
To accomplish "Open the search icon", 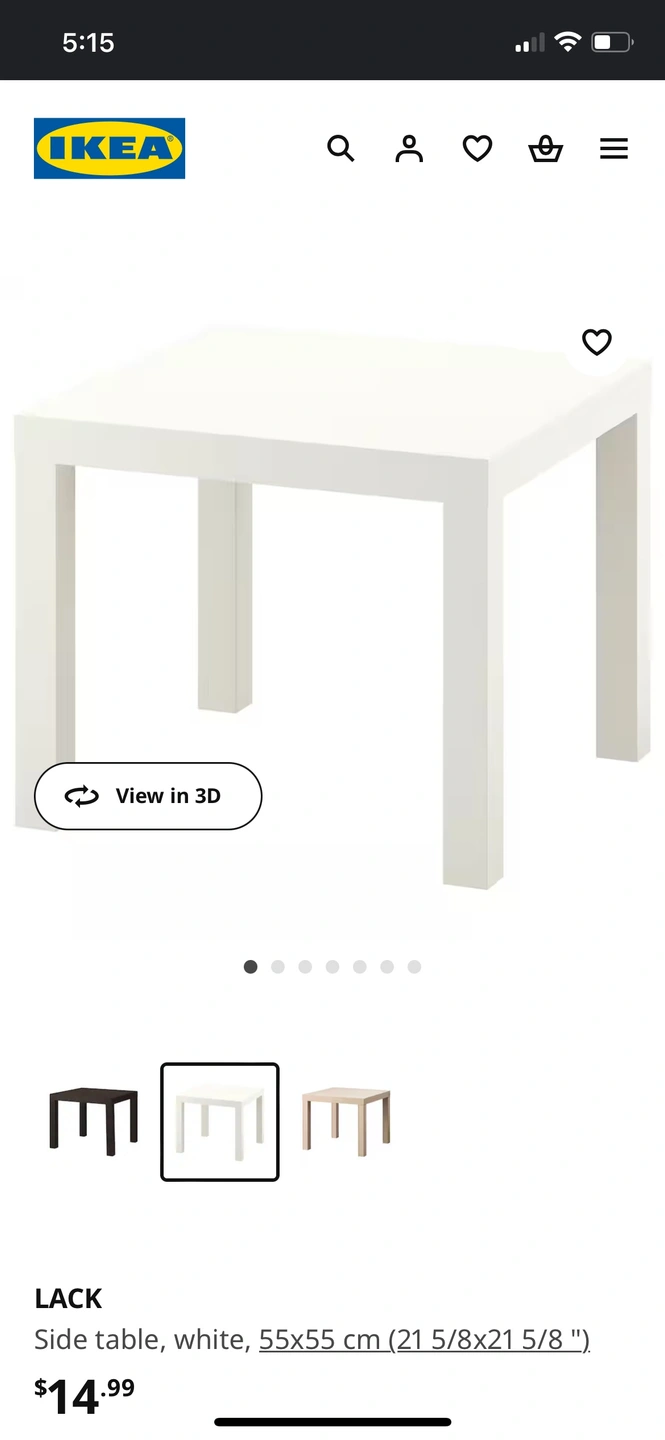I will 341,149.
